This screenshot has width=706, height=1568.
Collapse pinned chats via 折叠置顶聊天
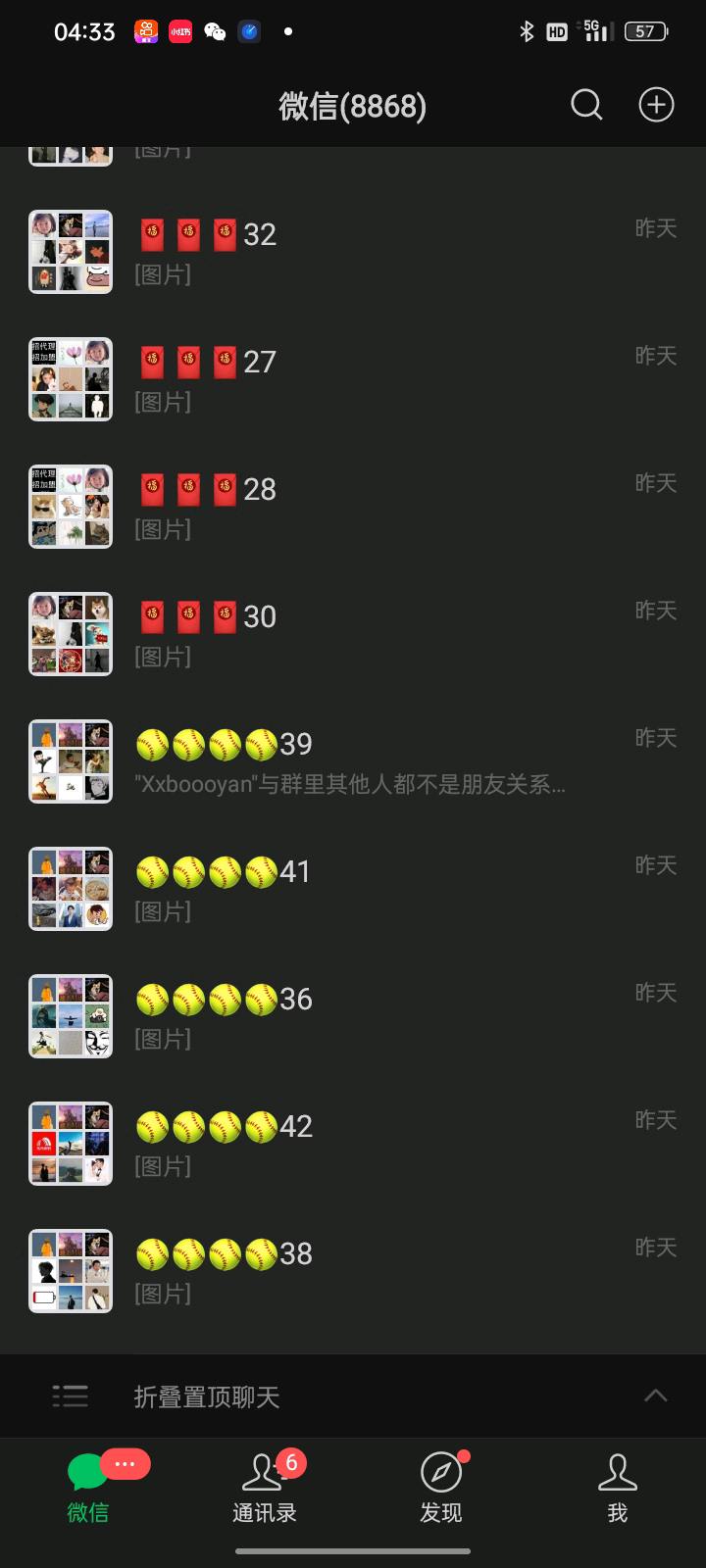[353, 1396]
